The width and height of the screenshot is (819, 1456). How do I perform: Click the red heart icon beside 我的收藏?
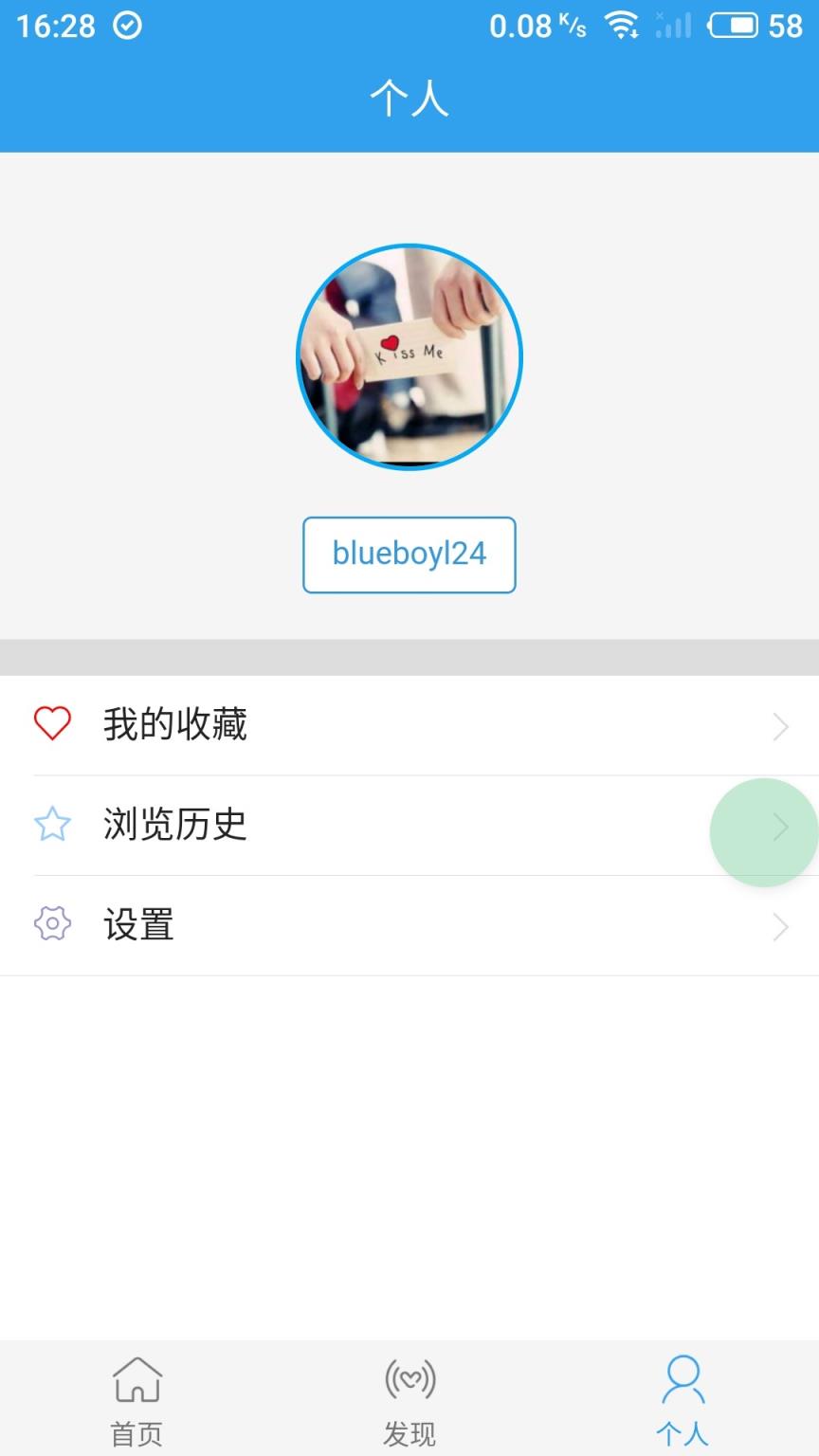pos(53,723)
